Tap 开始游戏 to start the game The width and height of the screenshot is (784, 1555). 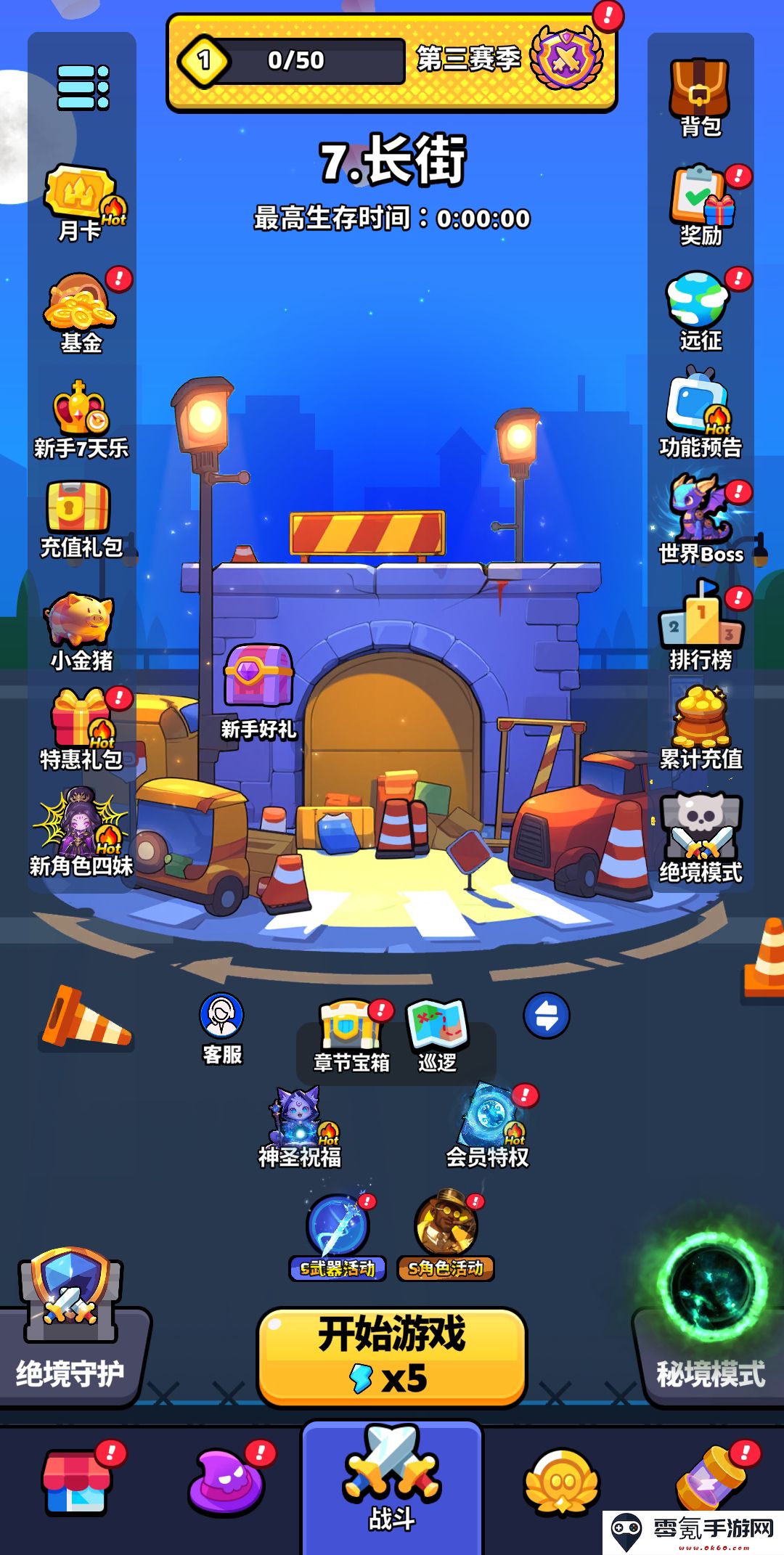[392, 1358]
